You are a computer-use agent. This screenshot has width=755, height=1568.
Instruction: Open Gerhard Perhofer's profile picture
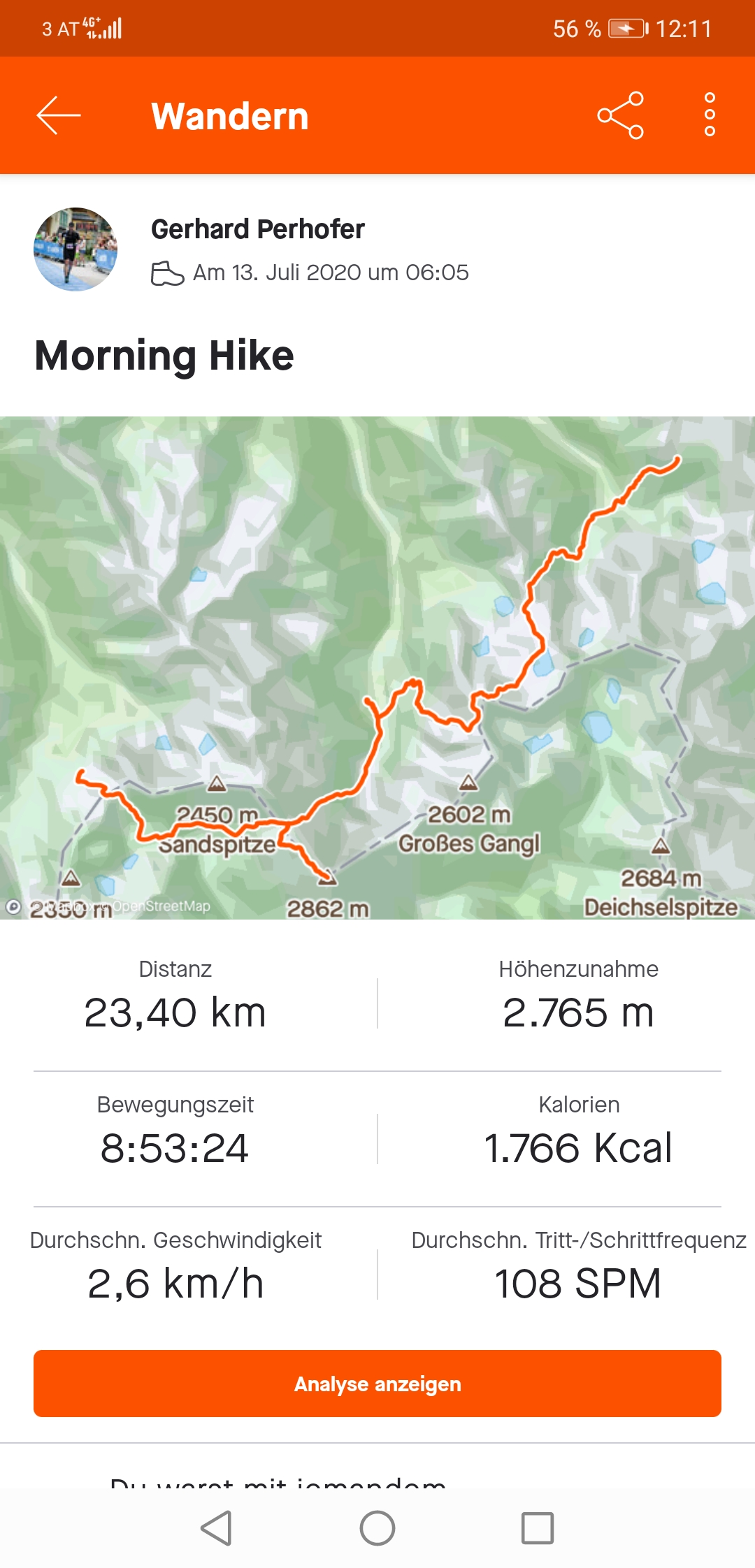pos(75,249)
